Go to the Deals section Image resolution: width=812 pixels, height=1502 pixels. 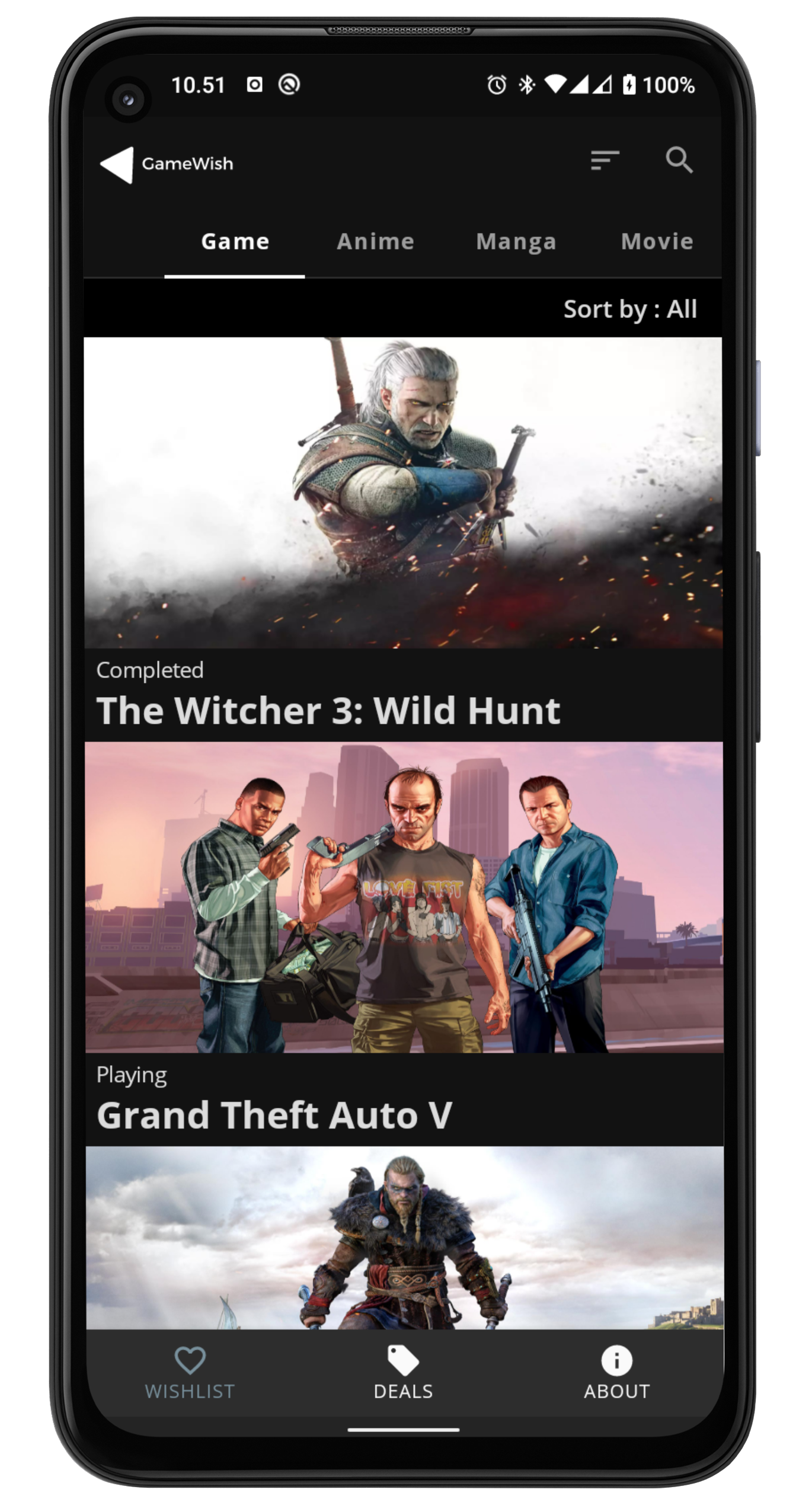point(404,1373)
